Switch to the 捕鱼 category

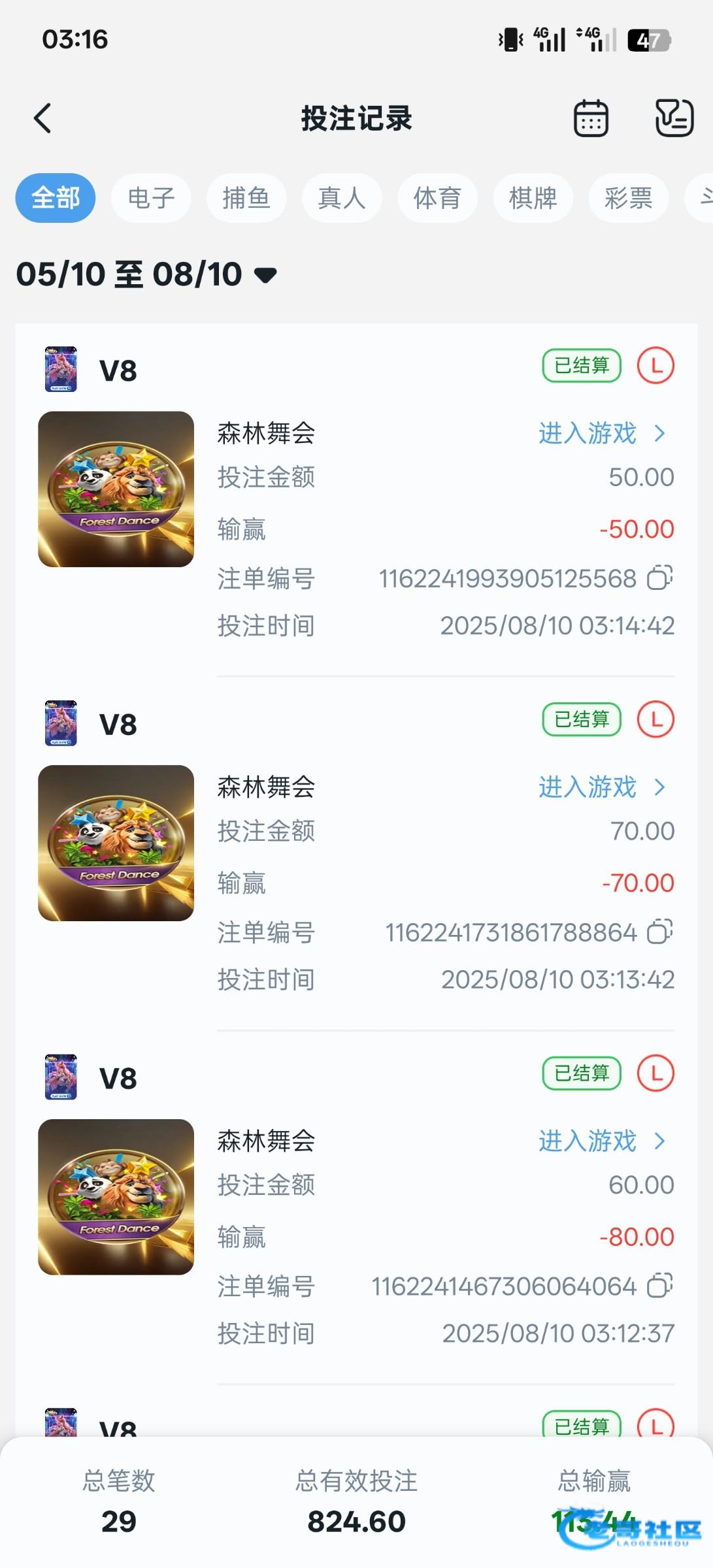[246, 198]
